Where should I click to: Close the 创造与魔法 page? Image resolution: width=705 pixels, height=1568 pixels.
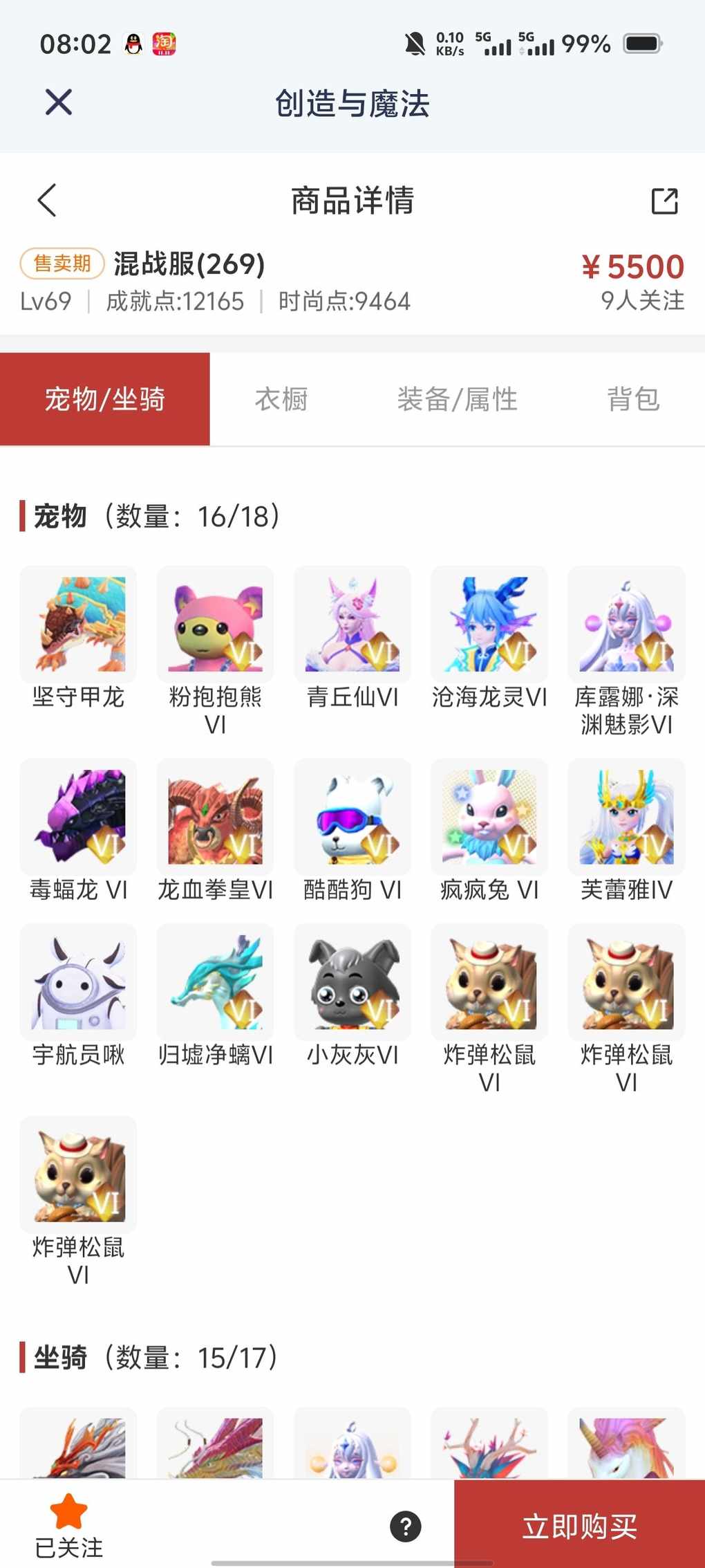[x=59, y=102]
